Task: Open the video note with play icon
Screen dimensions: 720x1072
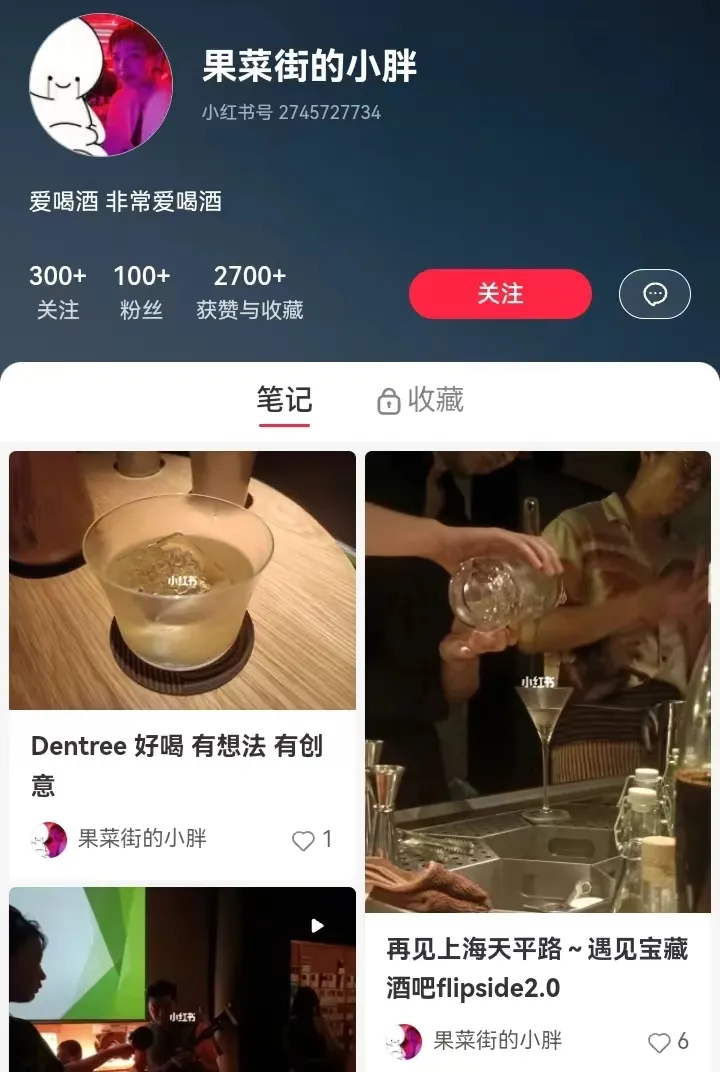Action: coord(182,980)
